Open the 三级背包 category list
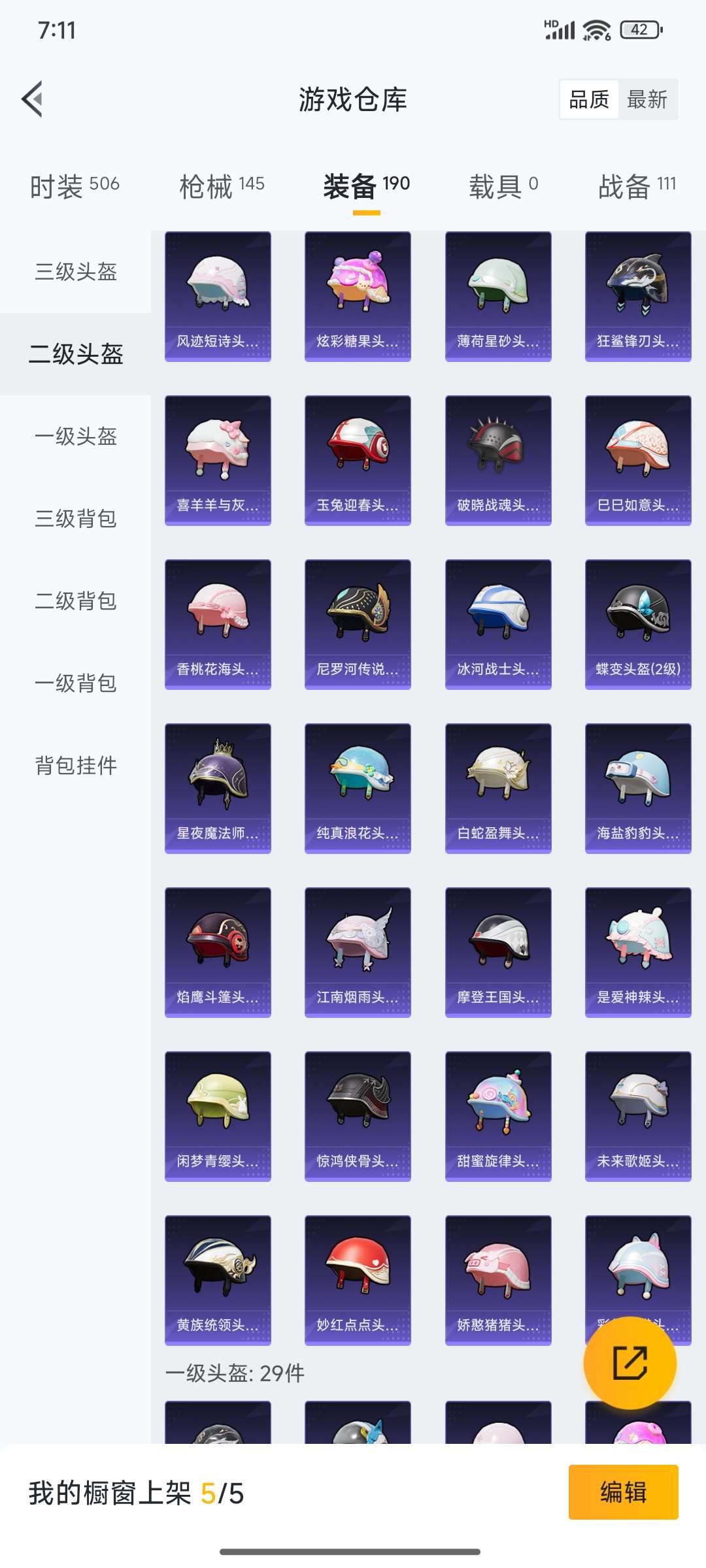The height and width of the screenshot is (1568, 706). coord(74,521)
